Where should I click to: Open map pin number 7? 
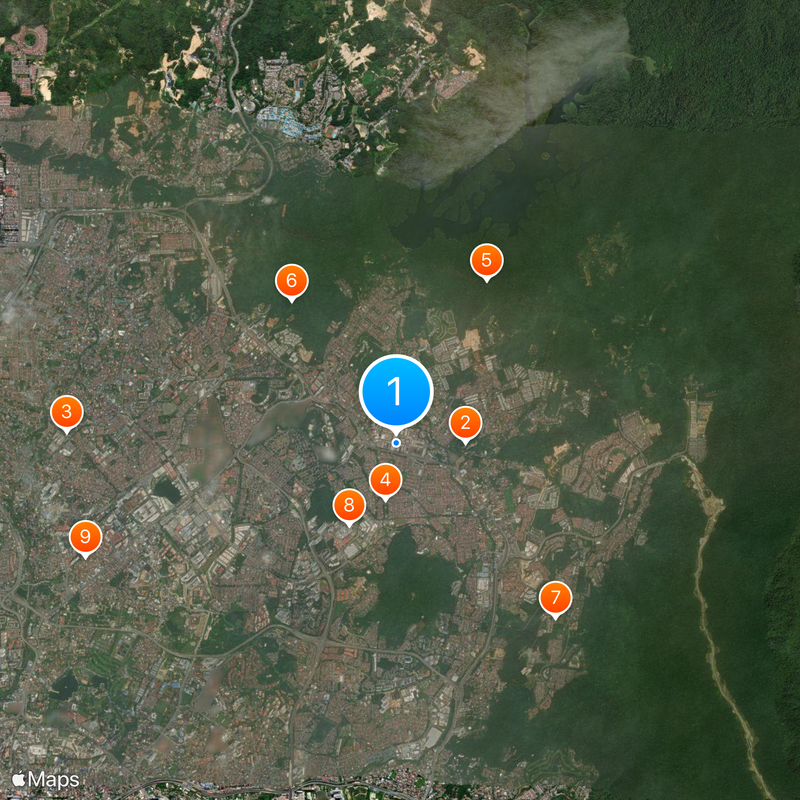coord(555,598)
